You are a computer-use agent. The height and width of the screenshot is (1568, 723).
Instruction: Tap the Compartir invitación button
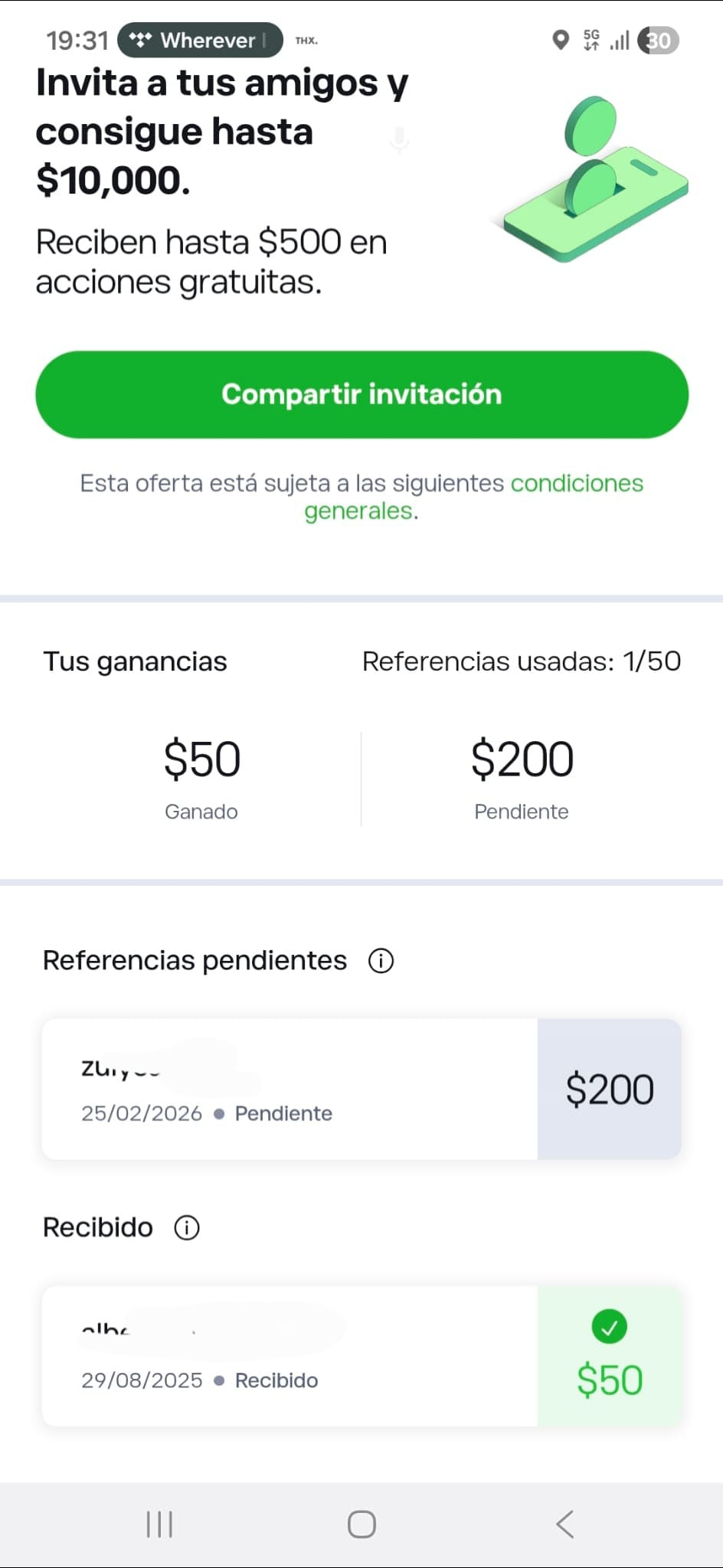361,394
